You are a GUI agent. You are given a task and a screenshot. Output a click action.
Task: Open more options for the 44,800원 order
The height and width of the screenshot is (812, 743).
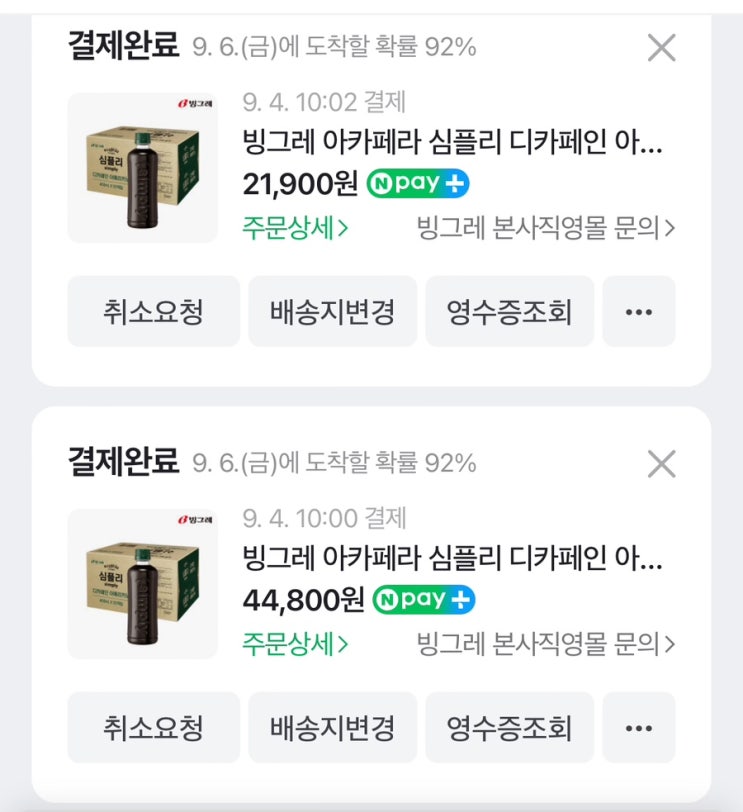coord(638,728)
